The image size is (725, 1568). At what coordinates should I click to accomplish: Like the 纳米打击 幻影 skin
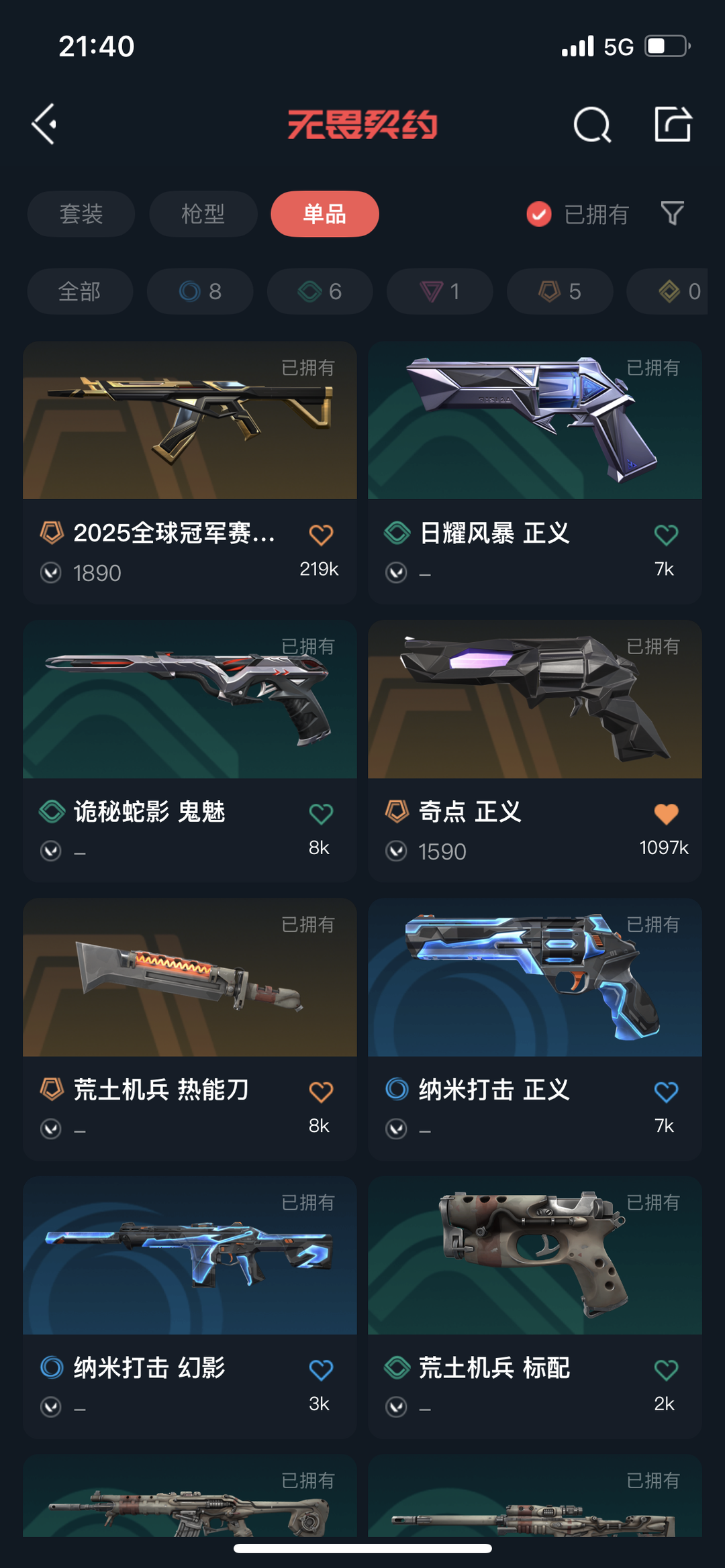(x=321, y=1369)
